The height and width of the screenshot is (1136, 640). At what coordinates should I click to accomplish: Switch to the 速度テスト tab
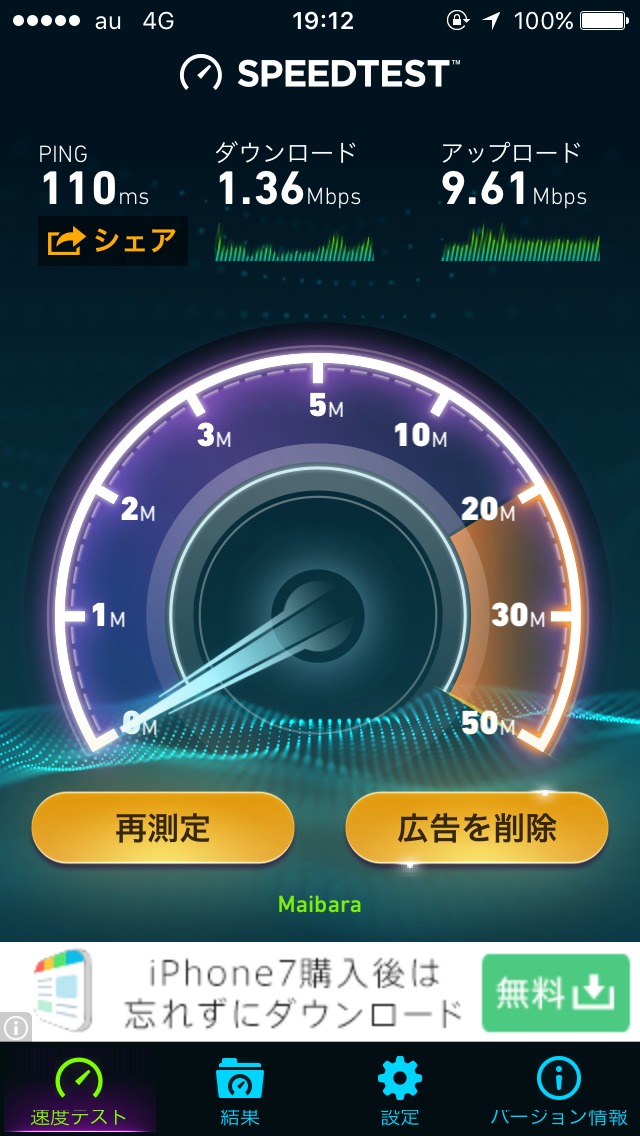(x=78, y=1090)
